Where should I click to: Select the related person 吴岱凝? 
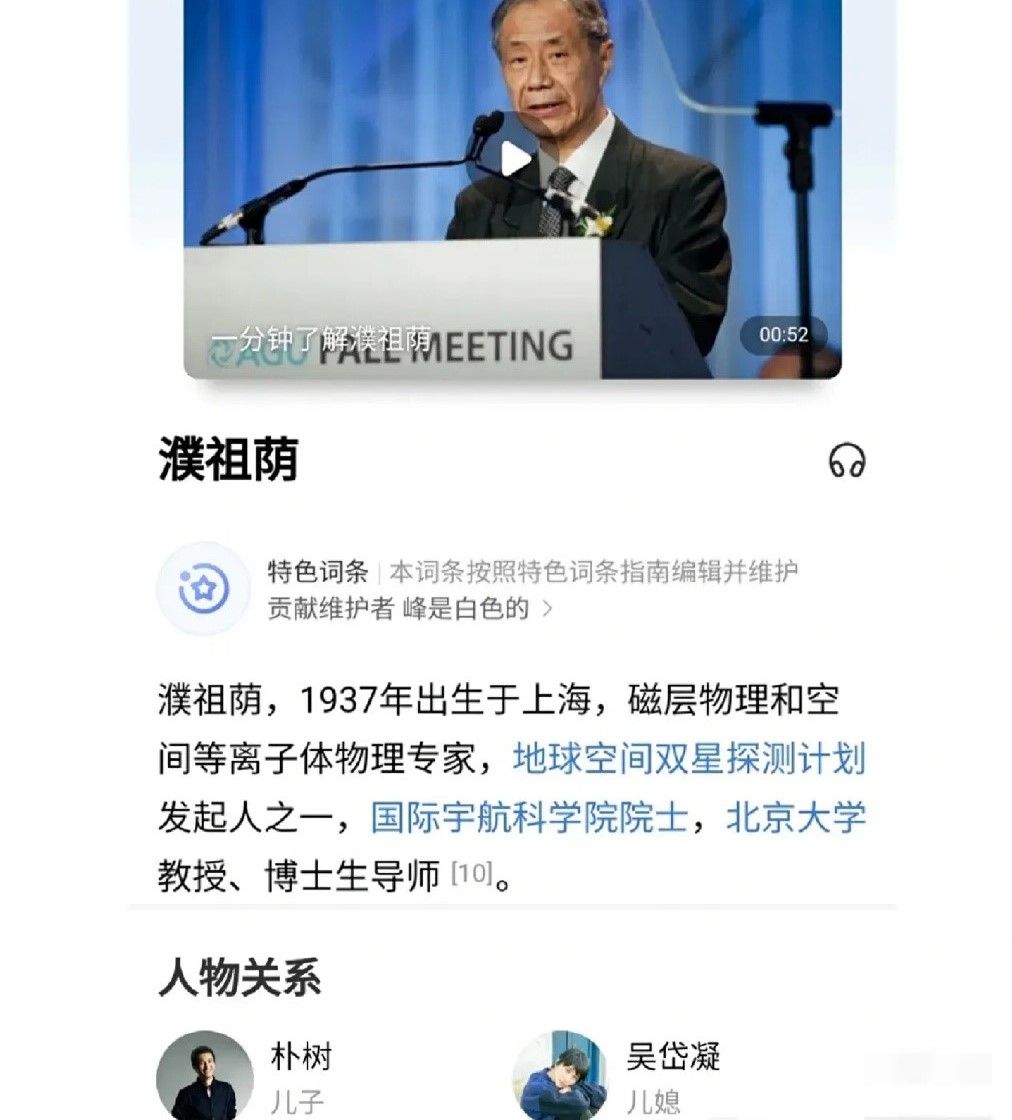click(673, 1057)
